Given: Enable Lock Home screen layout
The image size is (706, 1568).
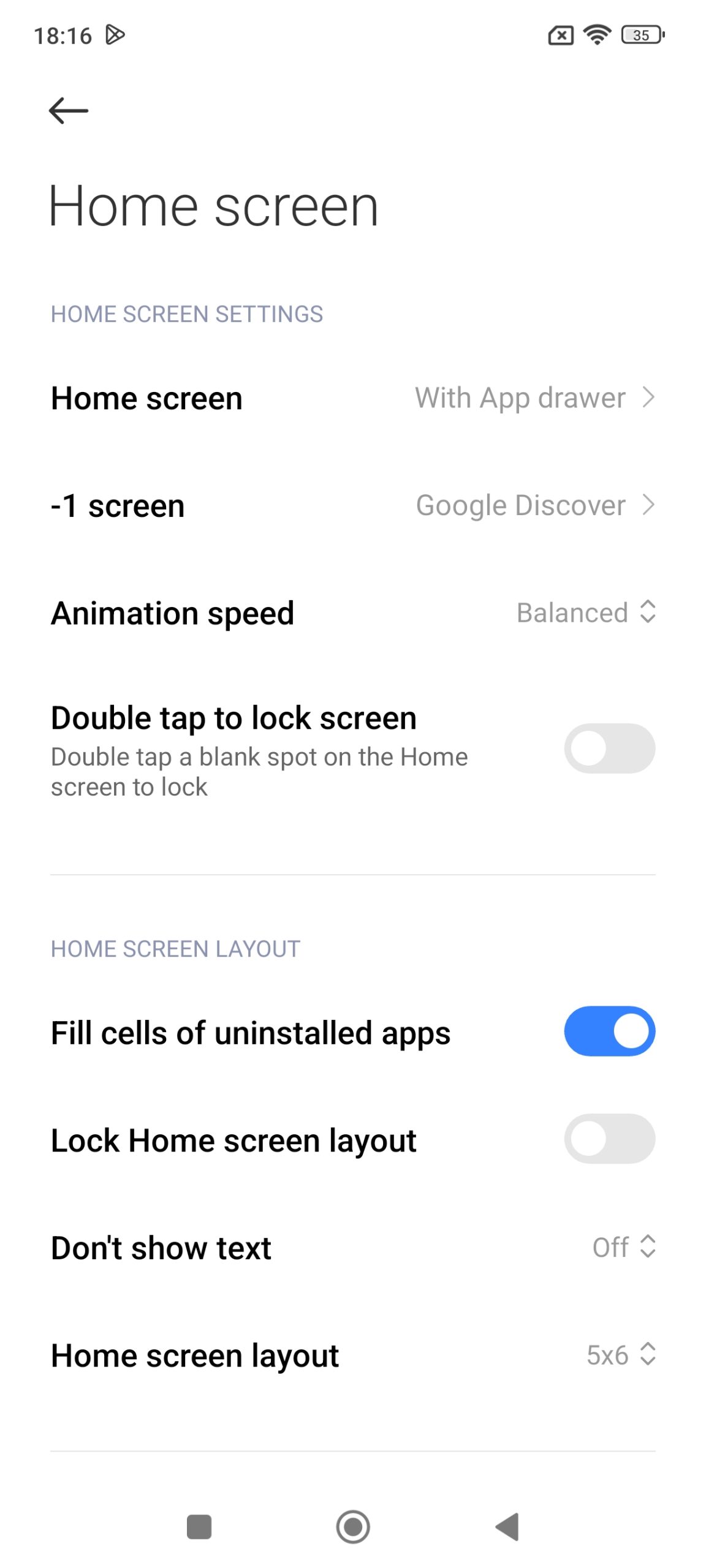Looking at the screenshot, I should point(609,1139).
